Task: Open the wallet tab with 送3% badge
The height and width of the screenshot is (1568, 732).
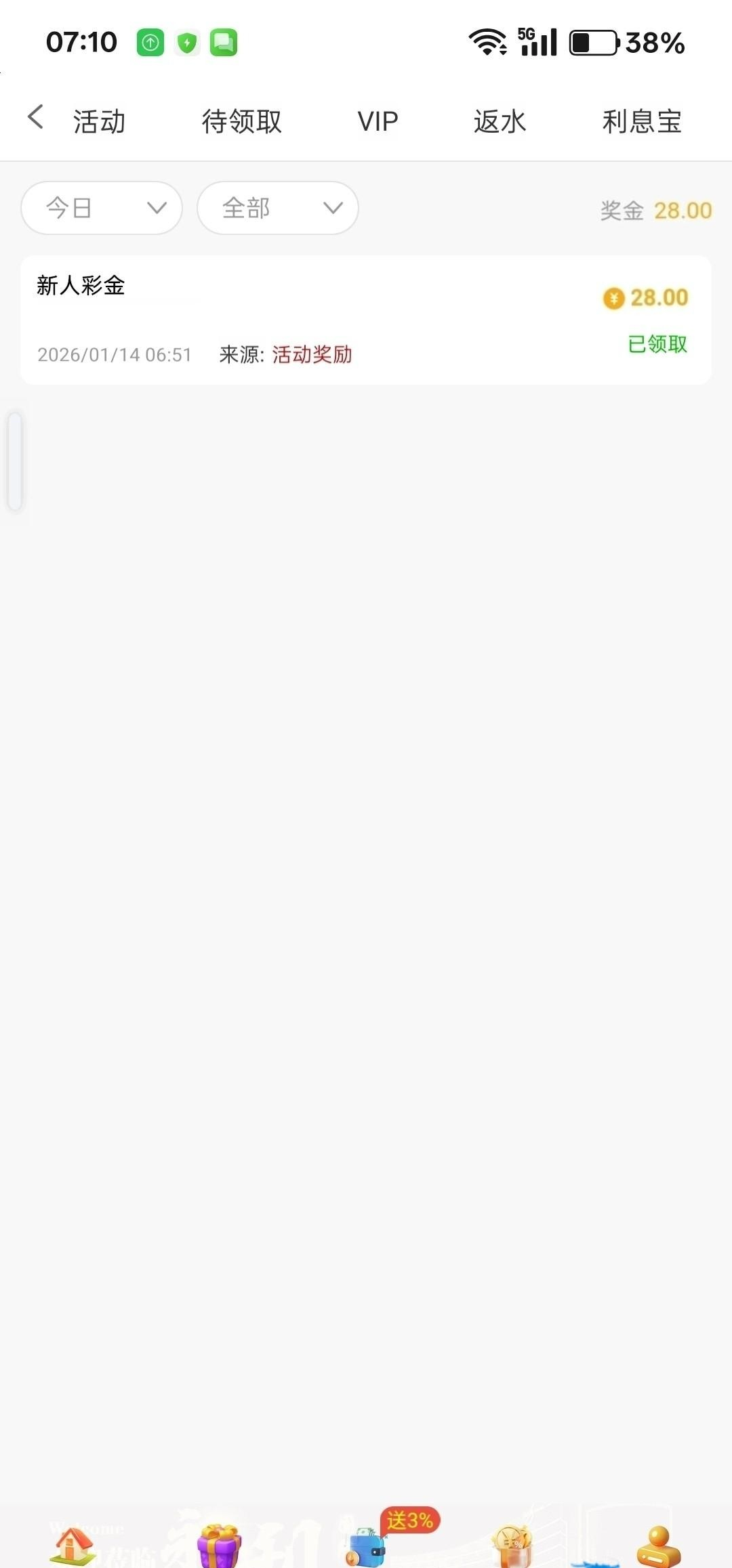Action: [367, 1546]
